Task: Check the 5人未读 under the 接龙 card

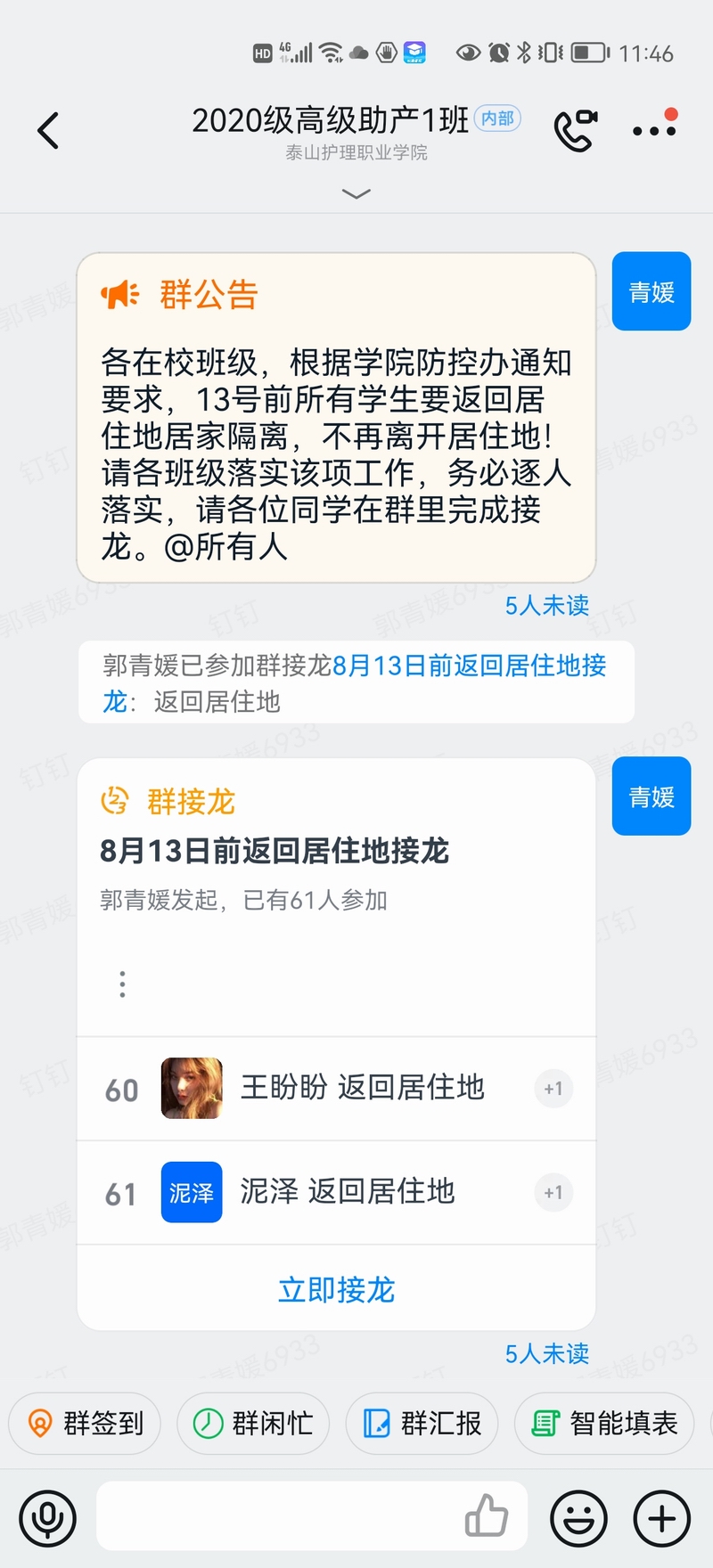Action: click(546, 1354)
